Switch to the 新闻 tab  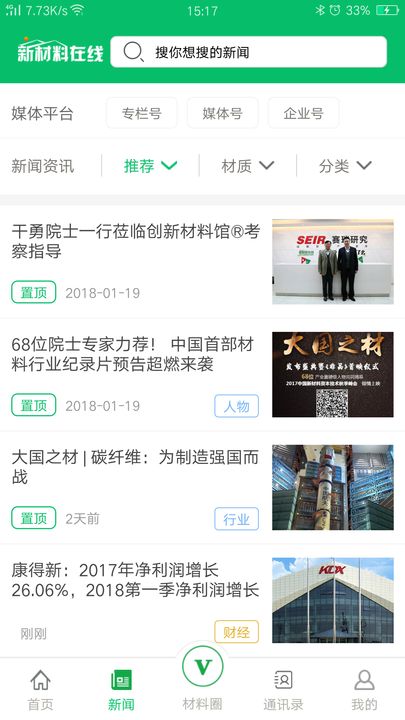tap(121, 690)
